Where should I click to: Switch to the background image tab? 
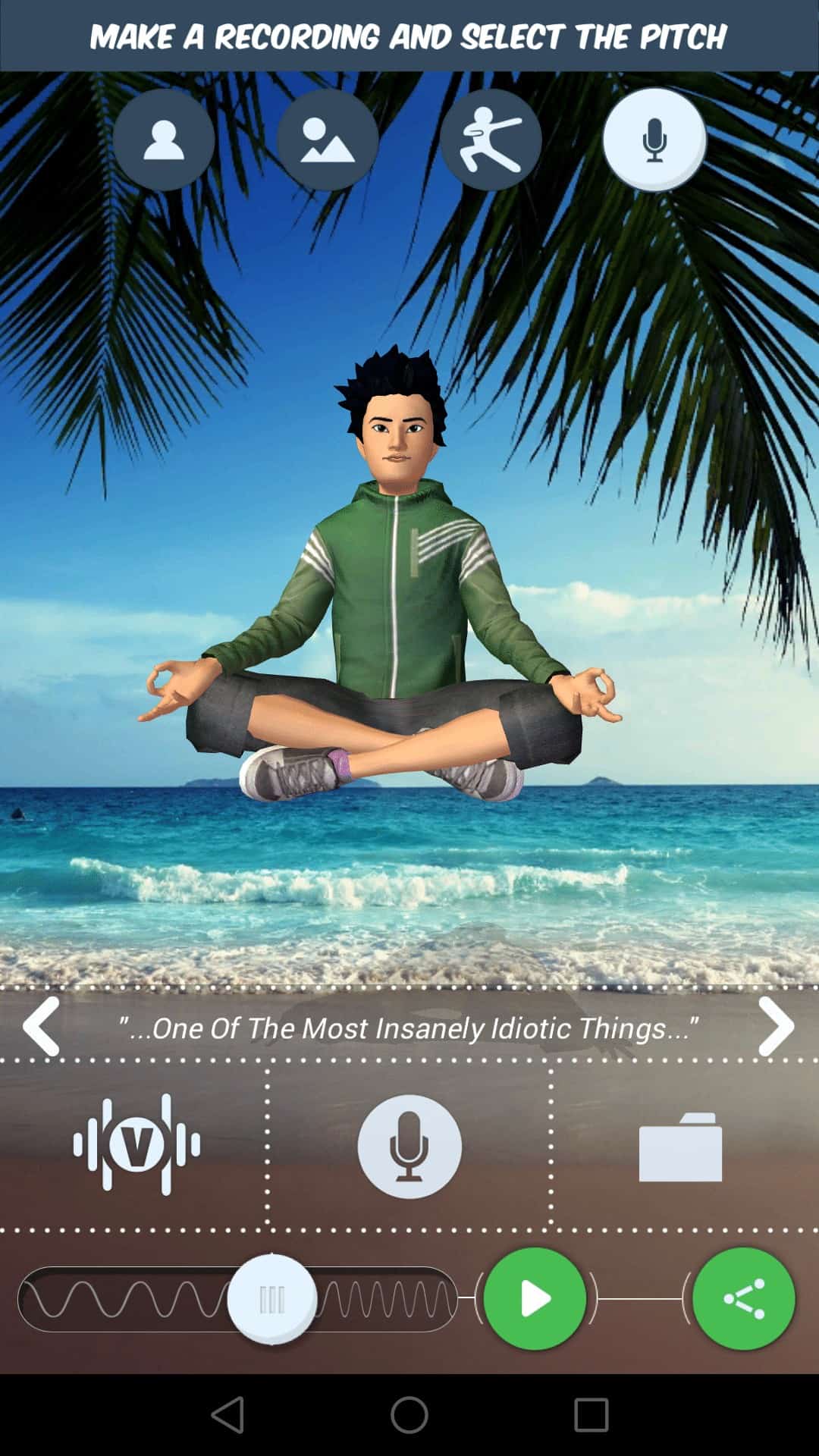(x=328, y=140)
